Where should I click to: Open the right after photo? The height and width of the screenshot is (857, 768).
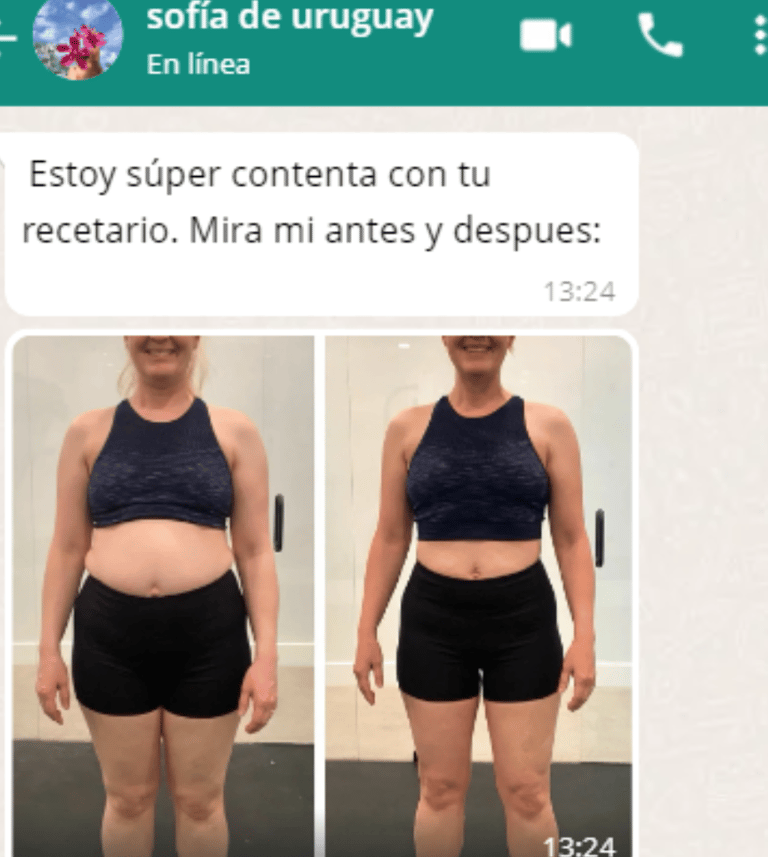478,596
